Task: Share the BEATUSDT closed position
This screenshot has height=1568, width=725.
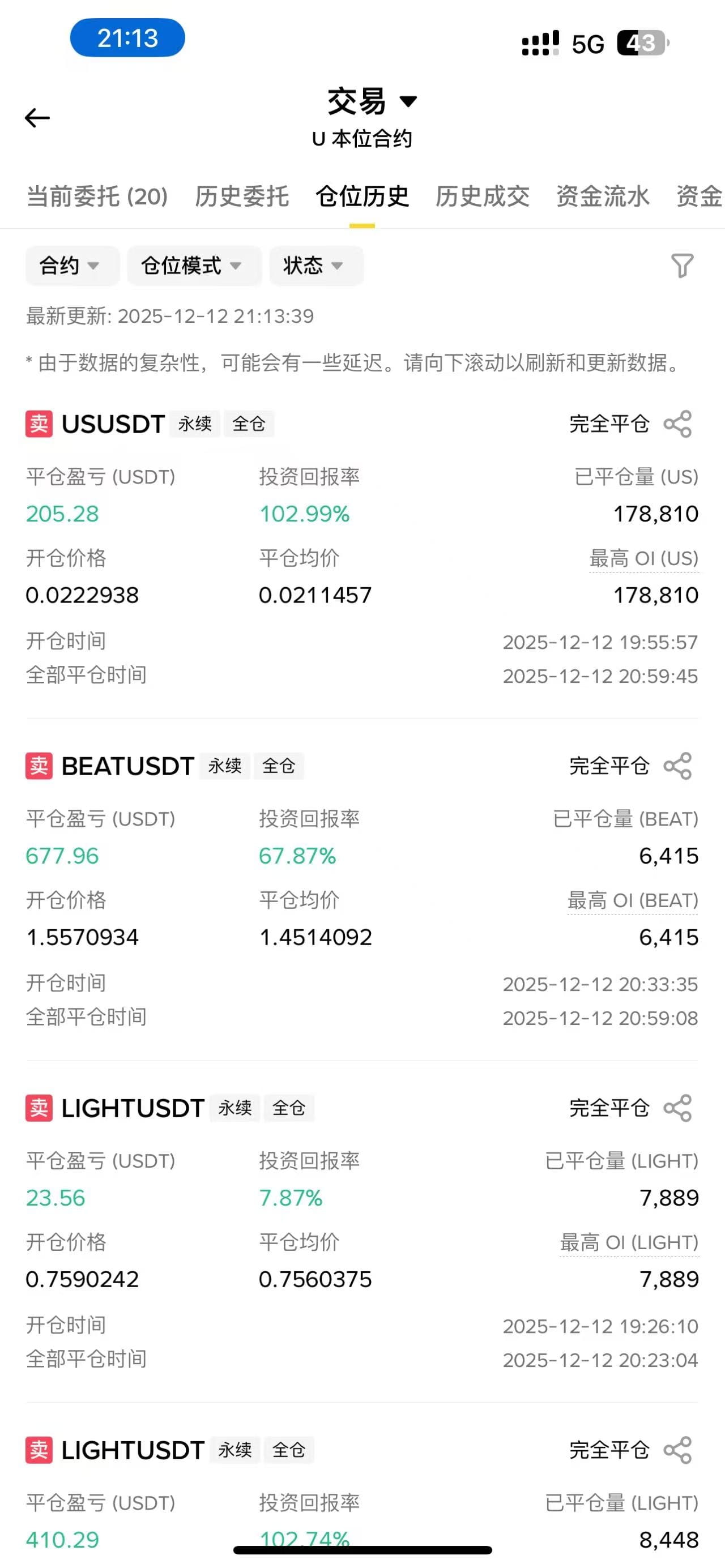Action: [677, 766]
